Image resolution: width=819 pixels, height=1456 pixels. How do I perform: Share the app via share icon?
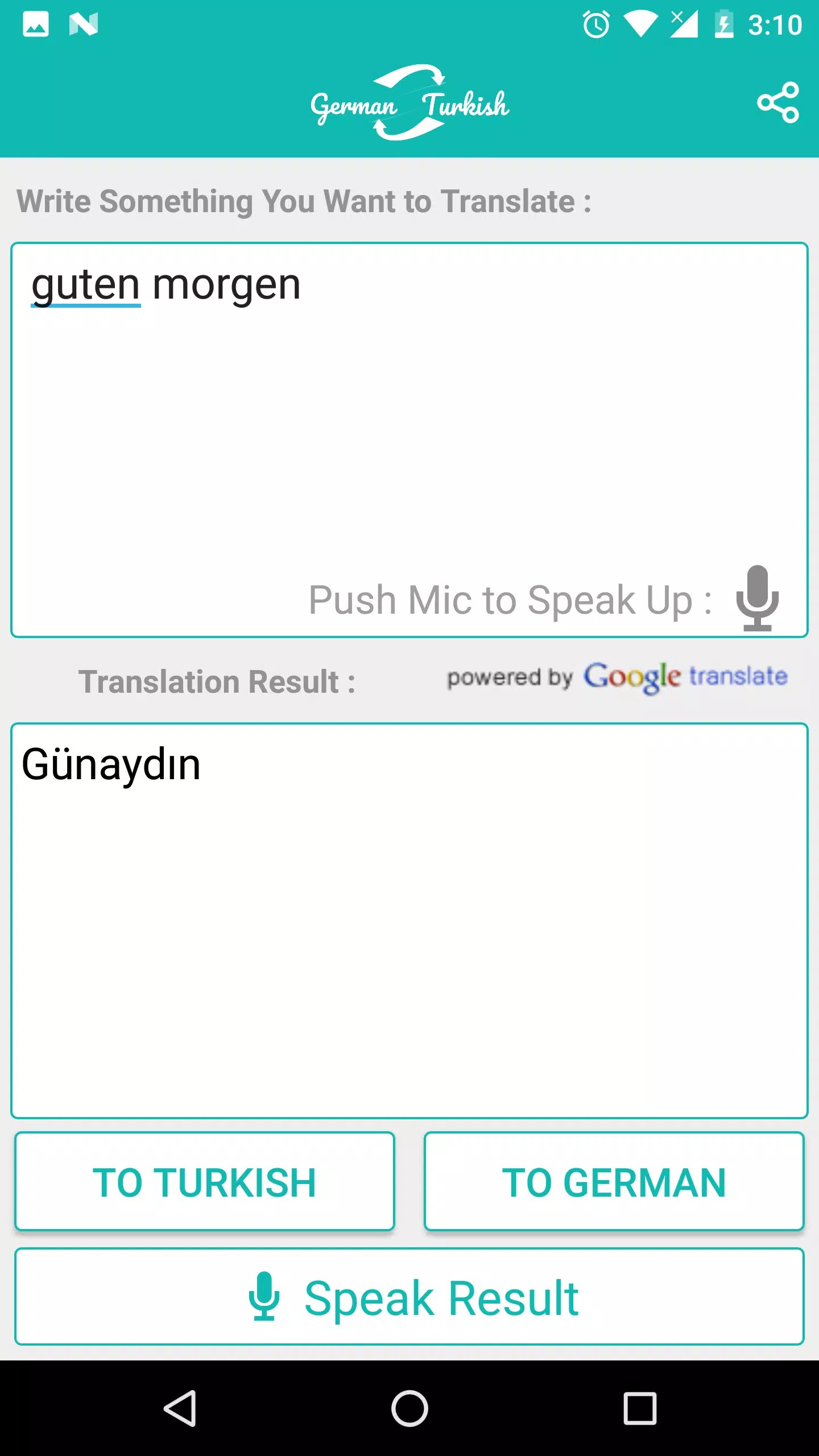click(x=778, y=102)
